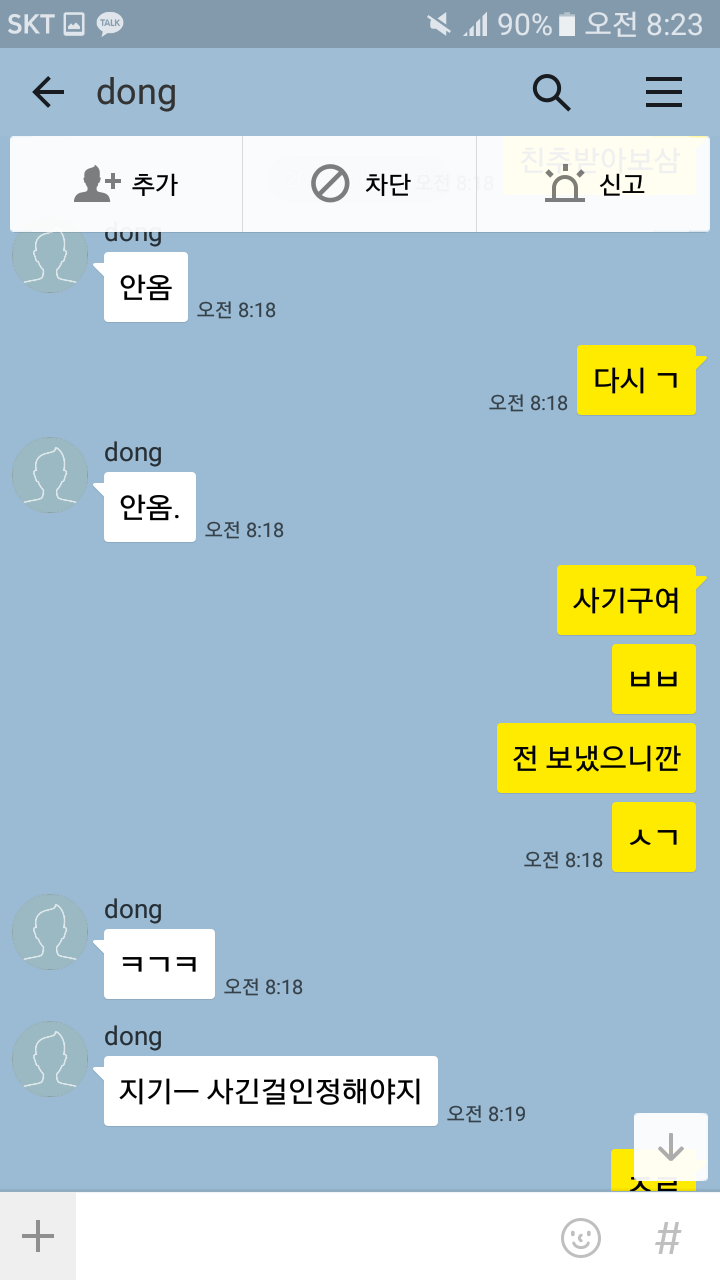
Task: Go back from the dong chat
Action: (x=47, y=92)
